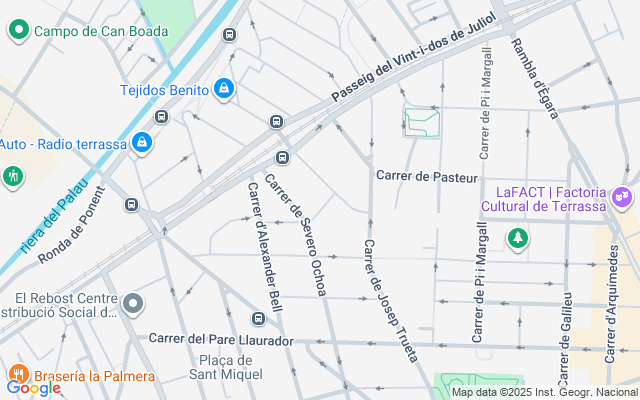This screenshot has width=640, height=400.
Task: Select LaFACT Factoria Cultural de Terrassa marker
Action: [624, 197]
